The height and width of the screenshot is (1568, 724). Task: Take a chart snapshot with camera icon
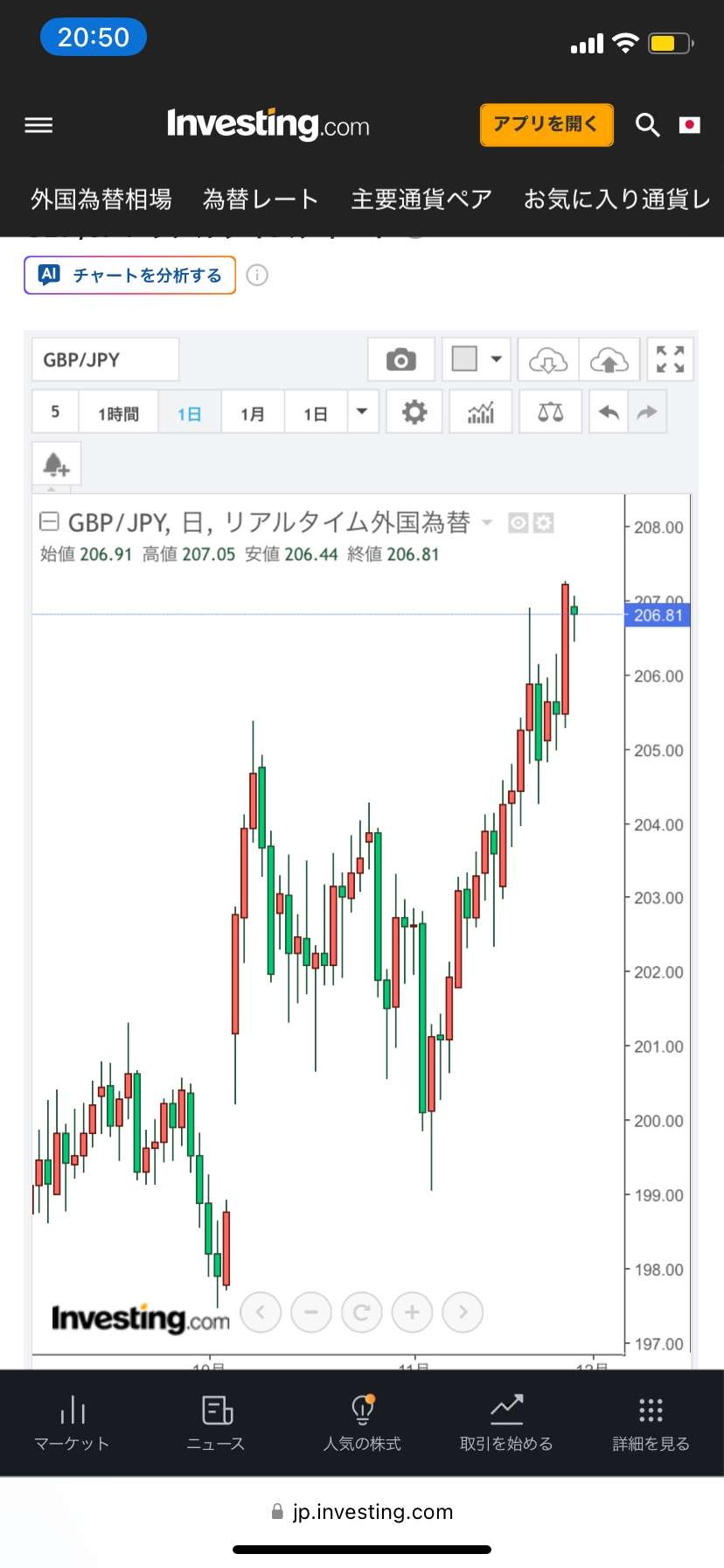[401, 360]
